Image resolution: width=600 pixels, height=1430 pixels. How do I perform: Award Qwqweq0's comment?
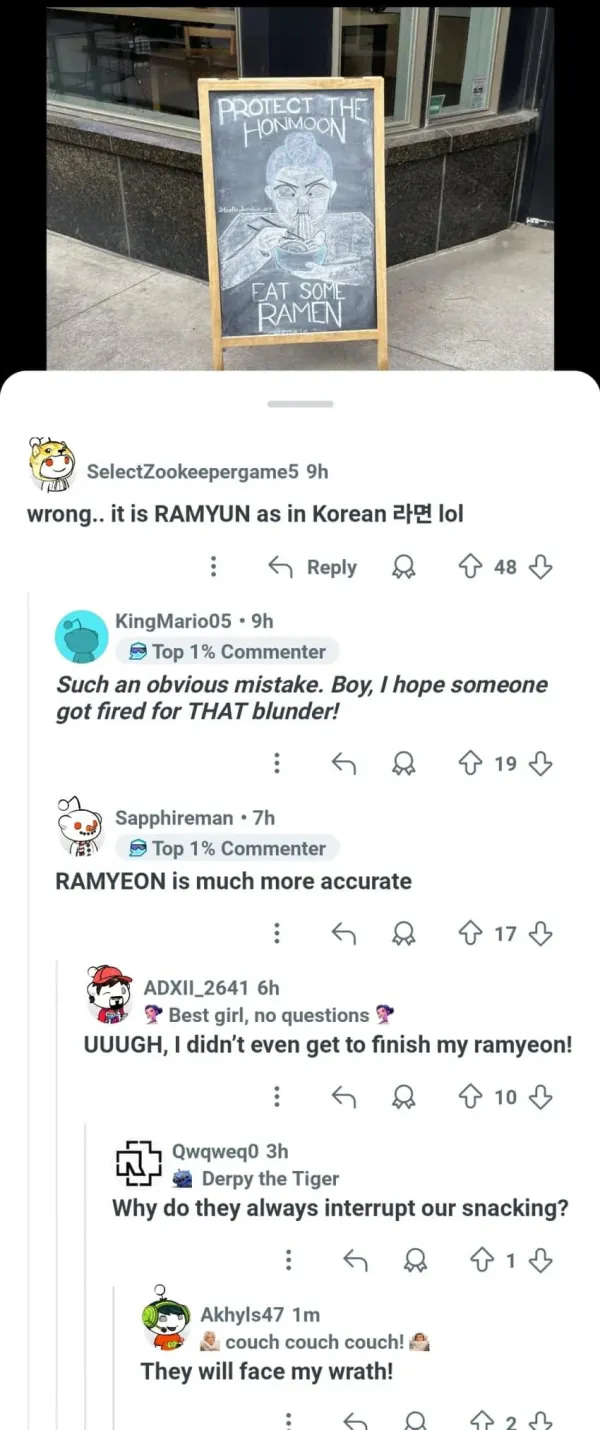415,1260
